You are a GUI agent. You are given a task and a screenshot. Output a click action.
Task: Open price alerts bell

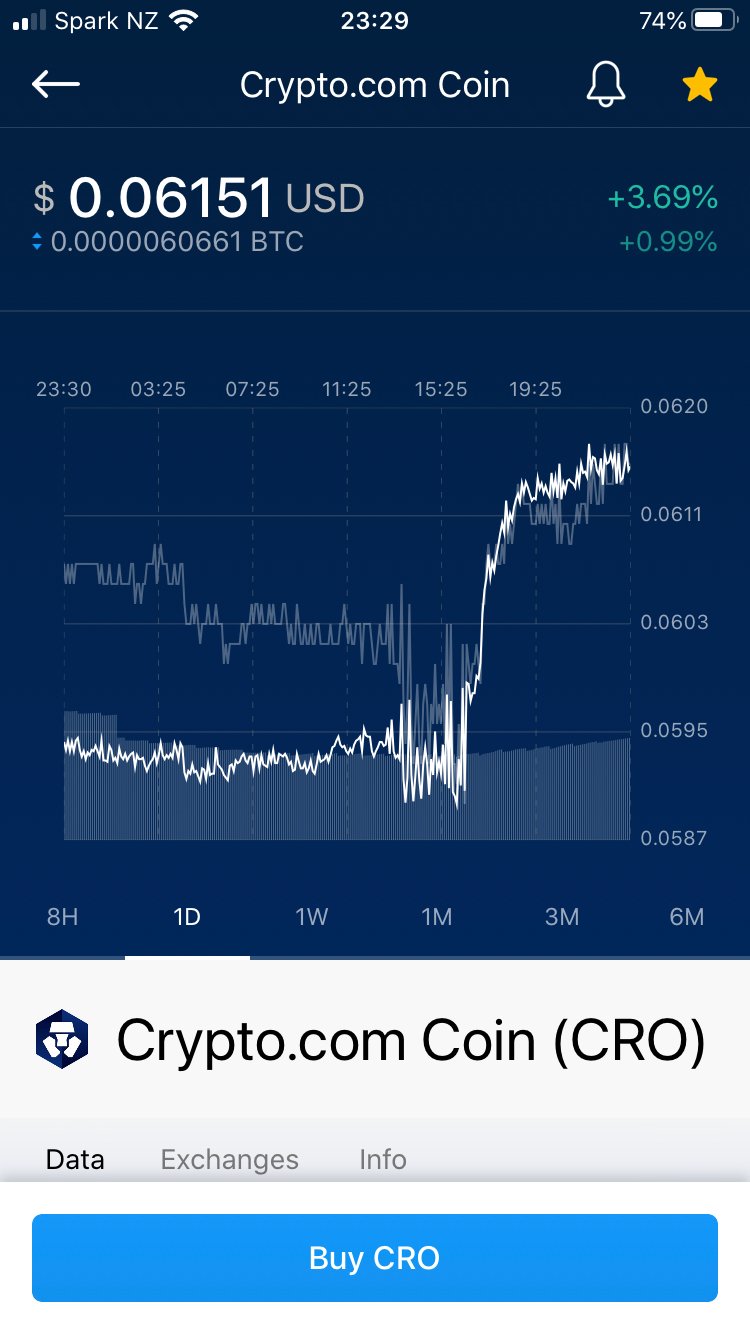[605, 85]
